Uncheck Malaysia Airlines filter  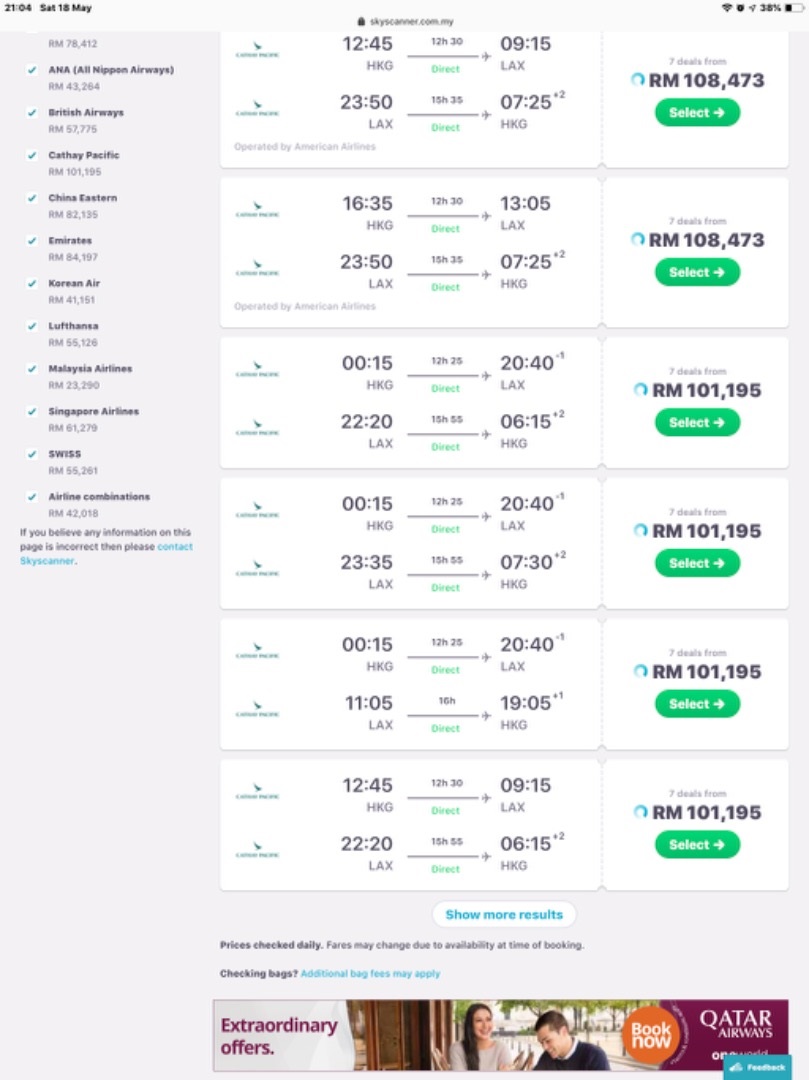coord(33,369)
